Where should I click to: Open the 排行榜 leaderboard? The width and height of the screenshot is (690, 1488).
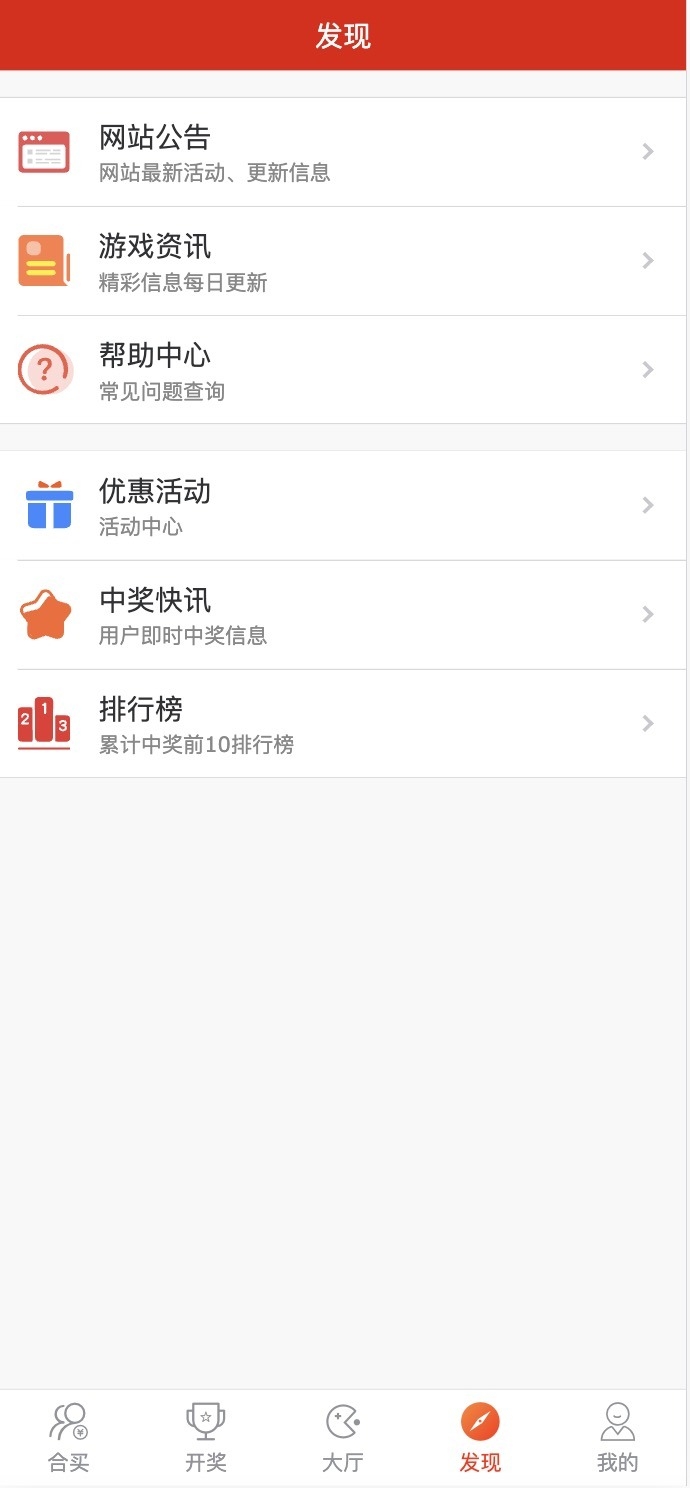point(343,723)
